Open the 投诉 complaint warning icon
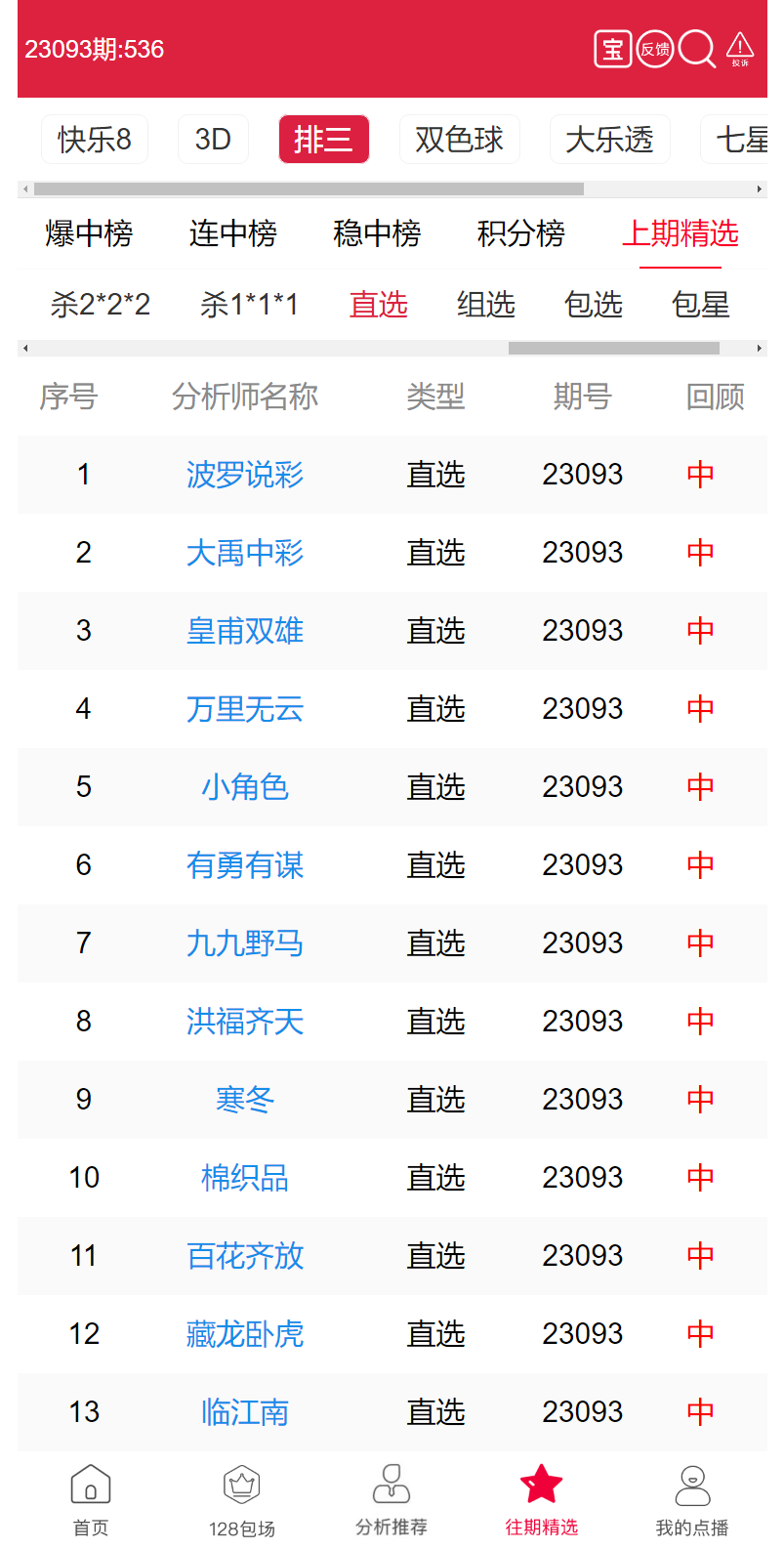Image resolution: width=784 pixels, height=1549 pixels. [x=740, y=49]
